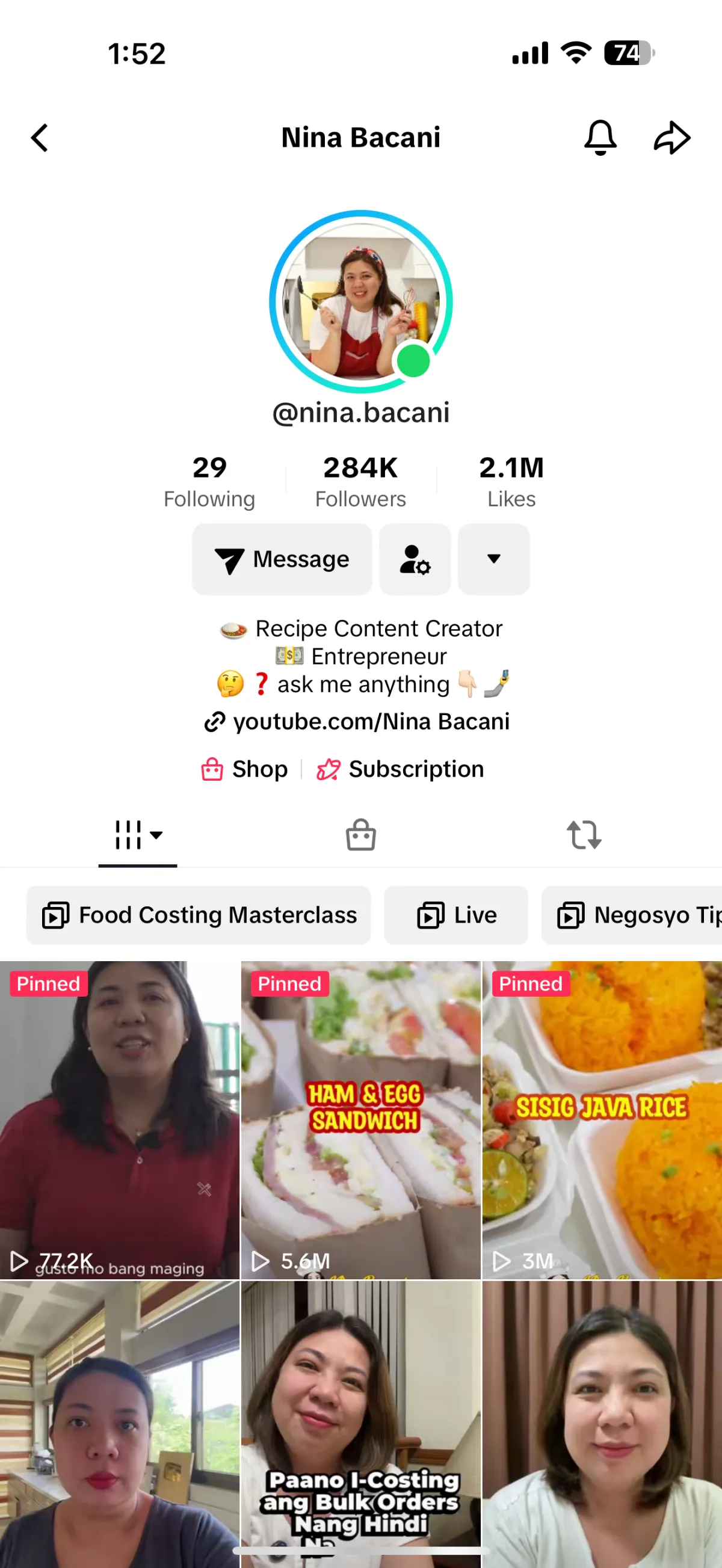This screenshot has width=722, height=1568.
Task: Expand the suggested accounts dropdown
Action: [493, 559]
